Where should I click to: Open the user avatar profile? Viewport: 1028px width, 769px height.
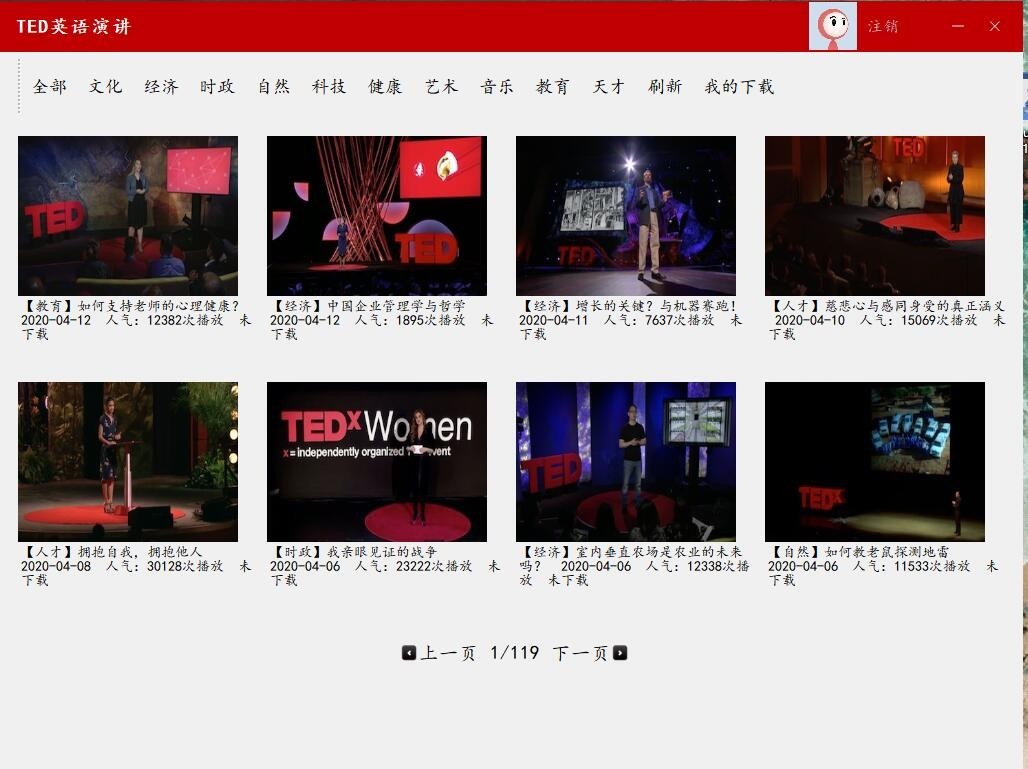pyautogui.click(x=833, y=26)
